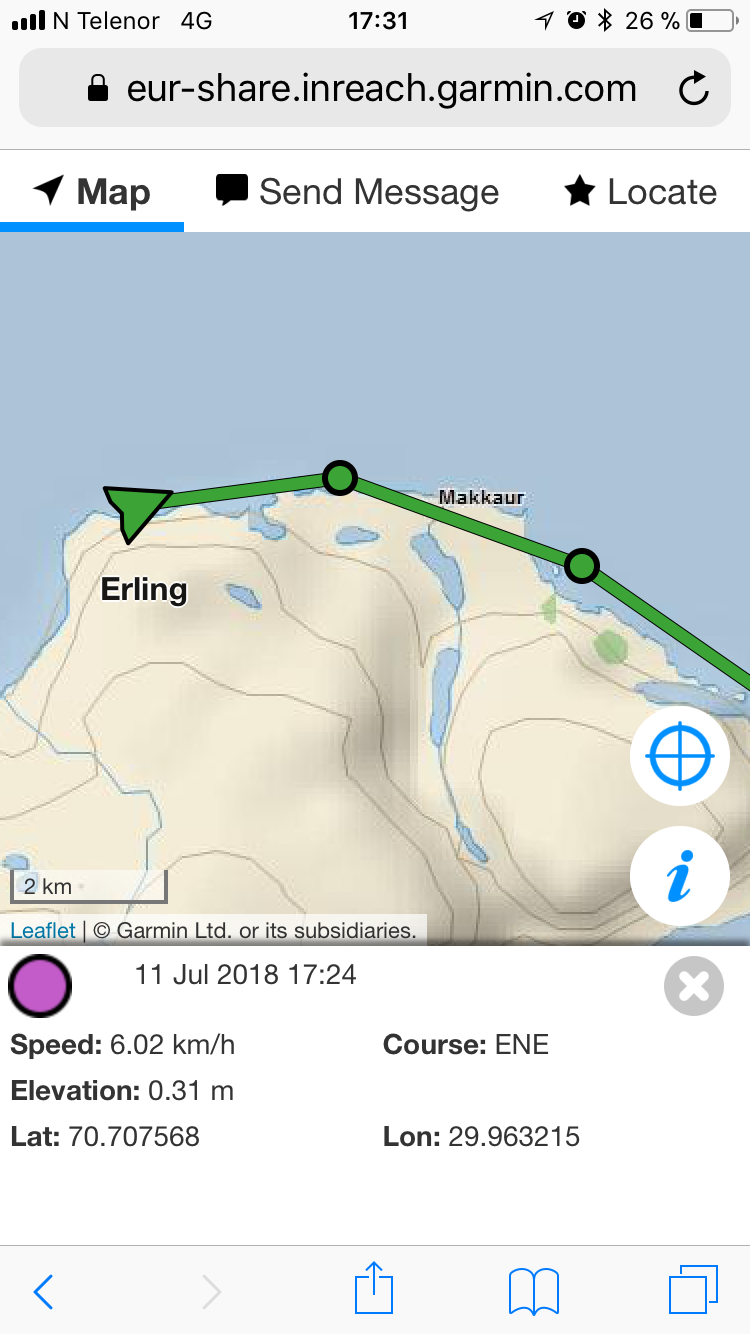The width and height of the screenshot is (750, 1334).
Task: Tap the inreach.garmin.com address bar
Action: (380, 89)
